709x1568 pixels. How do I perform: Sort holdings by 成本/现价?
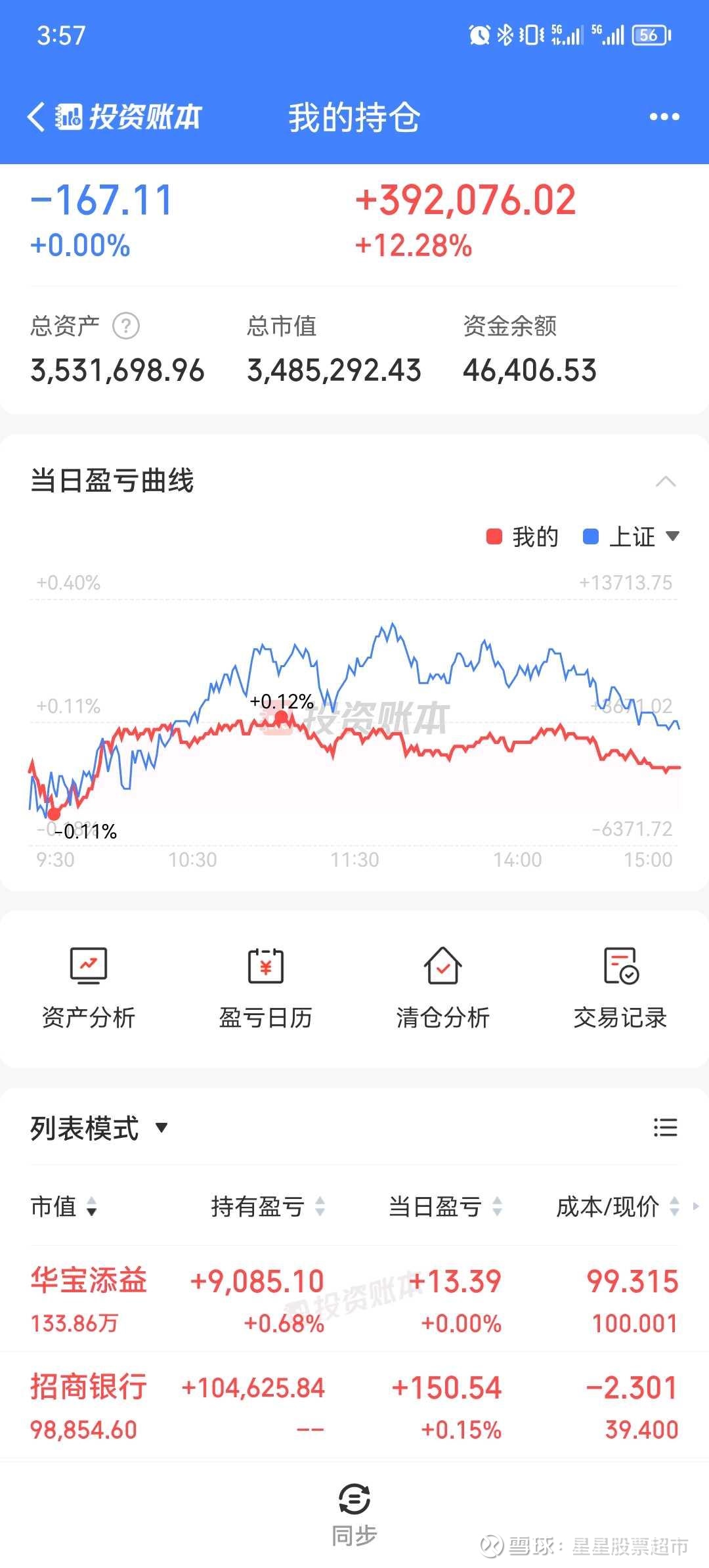617,1206
